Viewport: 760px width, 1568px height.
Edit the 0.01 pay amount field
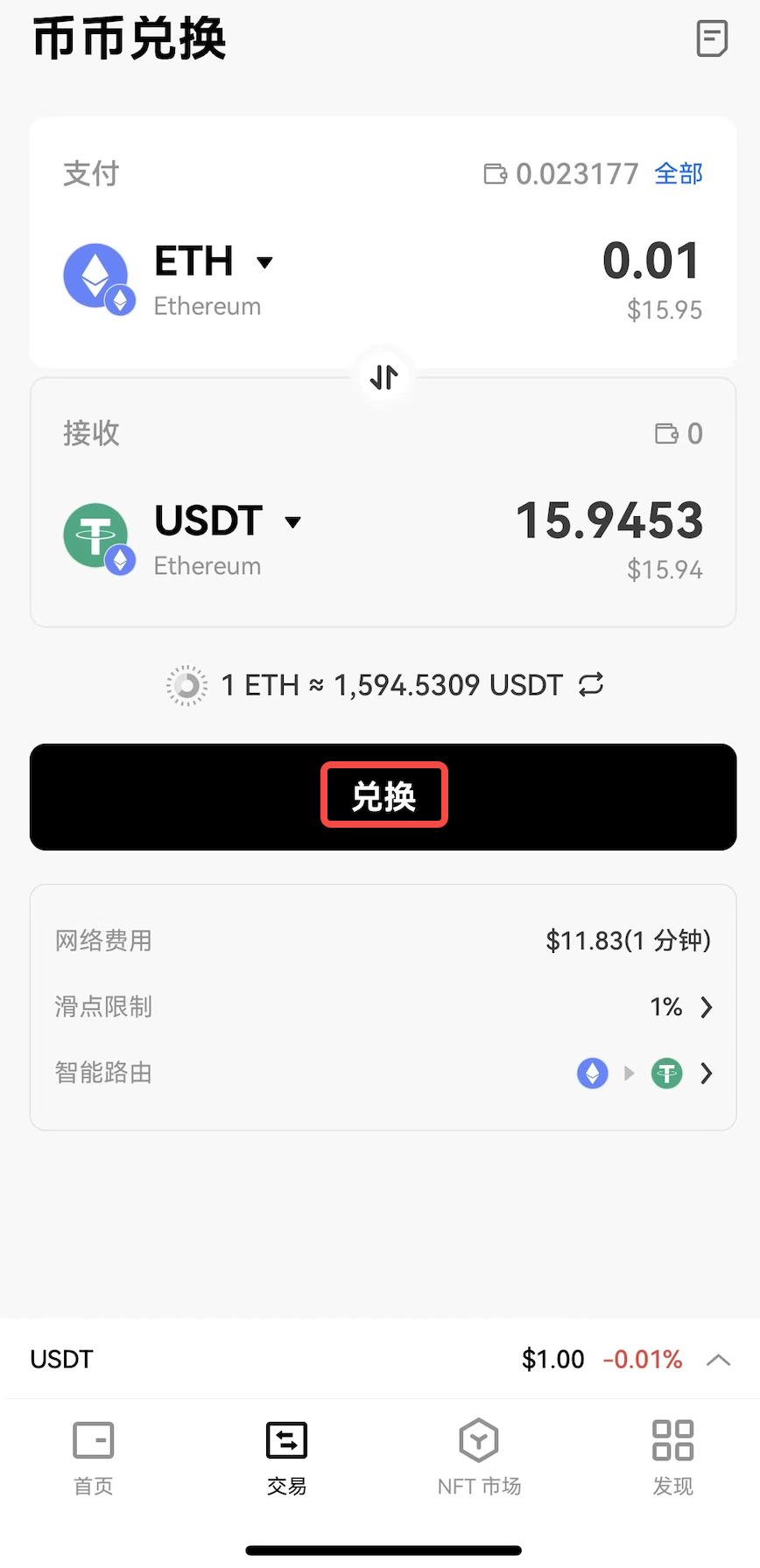coord(651,262)
